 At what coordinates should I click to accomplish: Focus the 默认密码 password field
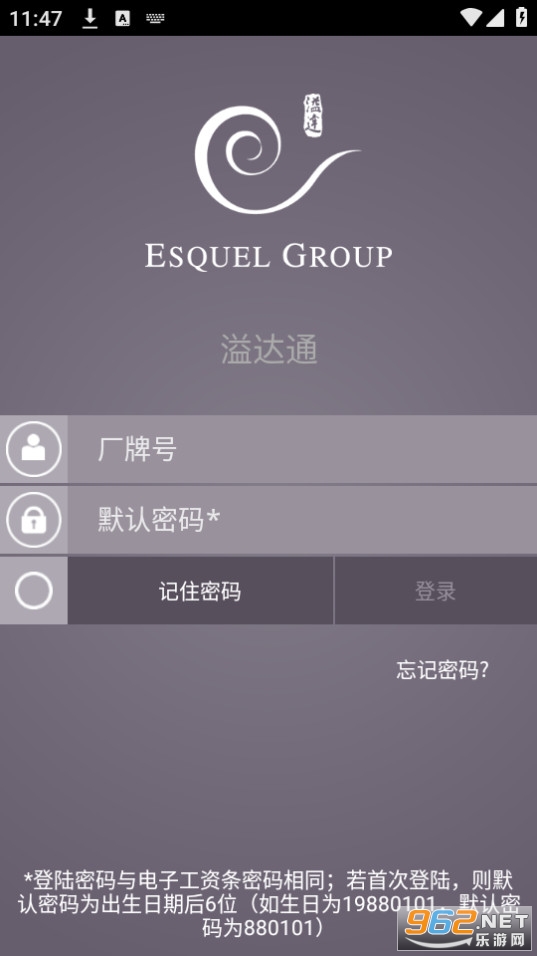coord(302,520)
